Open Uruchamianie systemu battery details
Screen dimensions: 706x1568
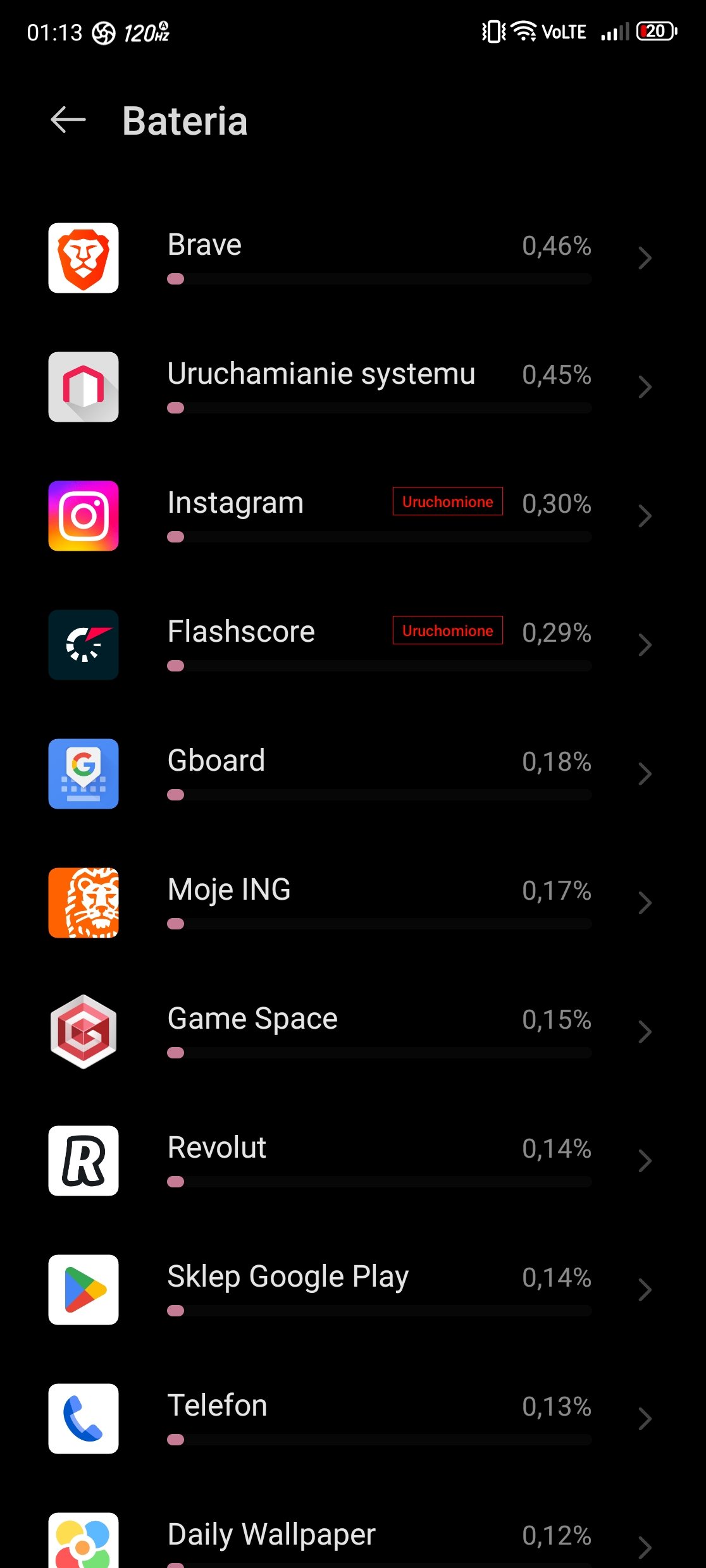coord(353,387)
